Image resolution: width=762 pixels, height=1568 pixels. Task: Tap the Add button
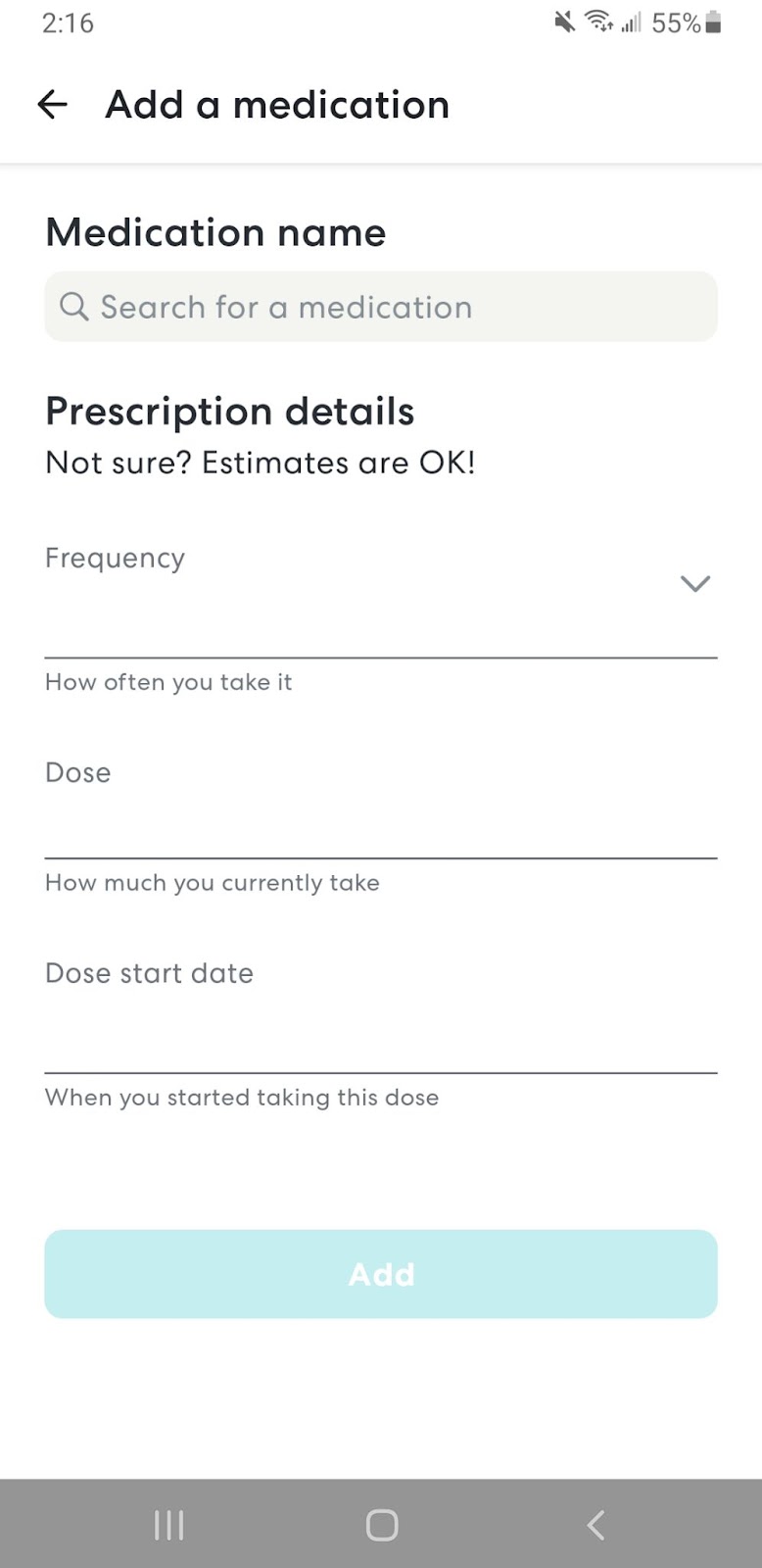click(381, 1274)
